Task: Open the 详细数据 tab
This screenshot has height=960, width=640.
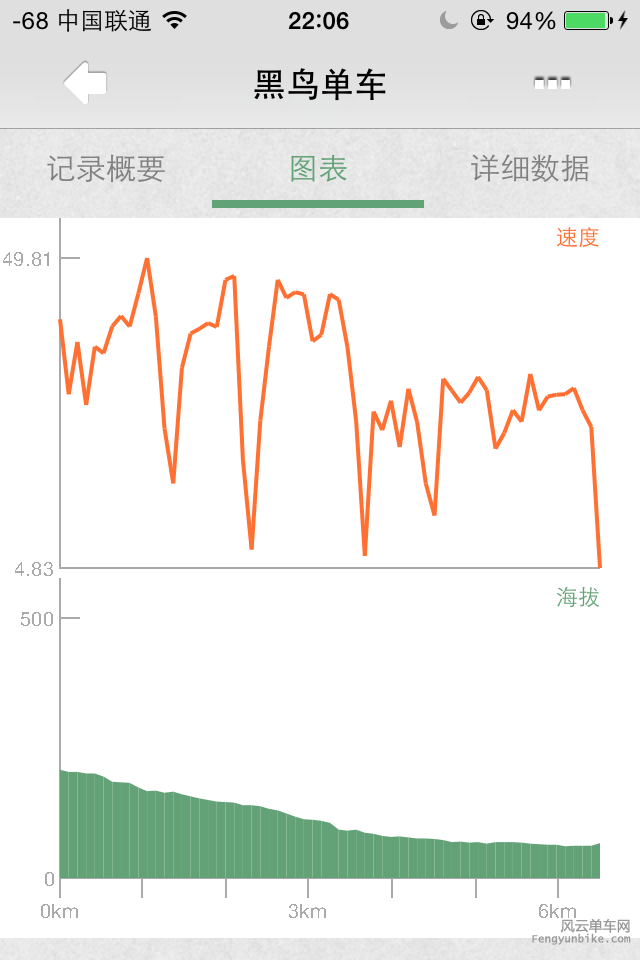Action: coord(530,169)
